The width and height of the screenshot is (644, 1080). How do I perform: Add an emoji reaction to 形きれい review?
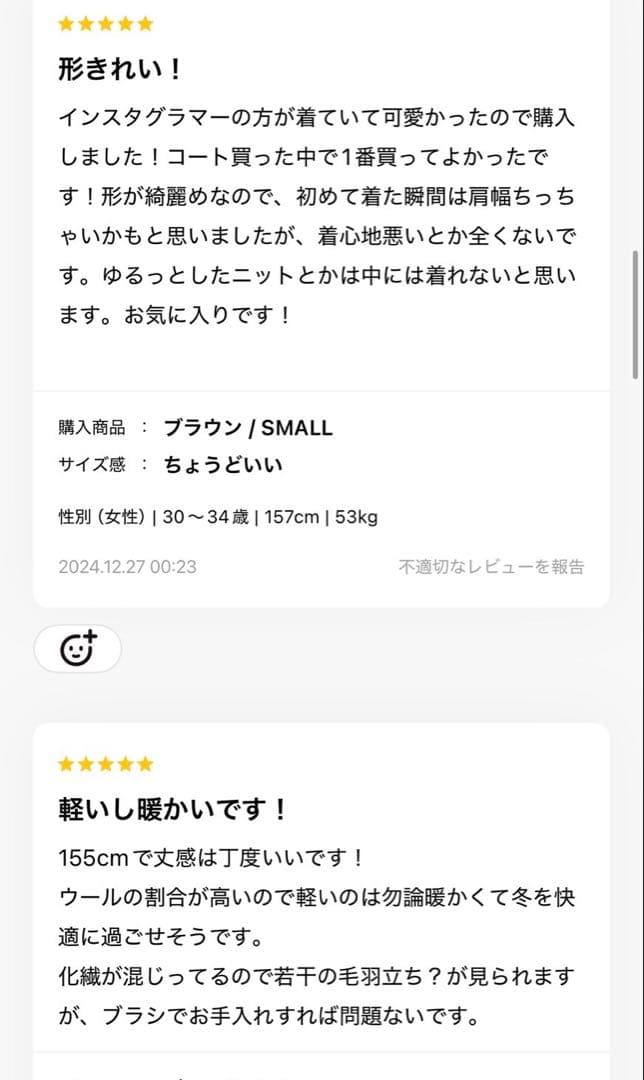[x=78, y=650]
